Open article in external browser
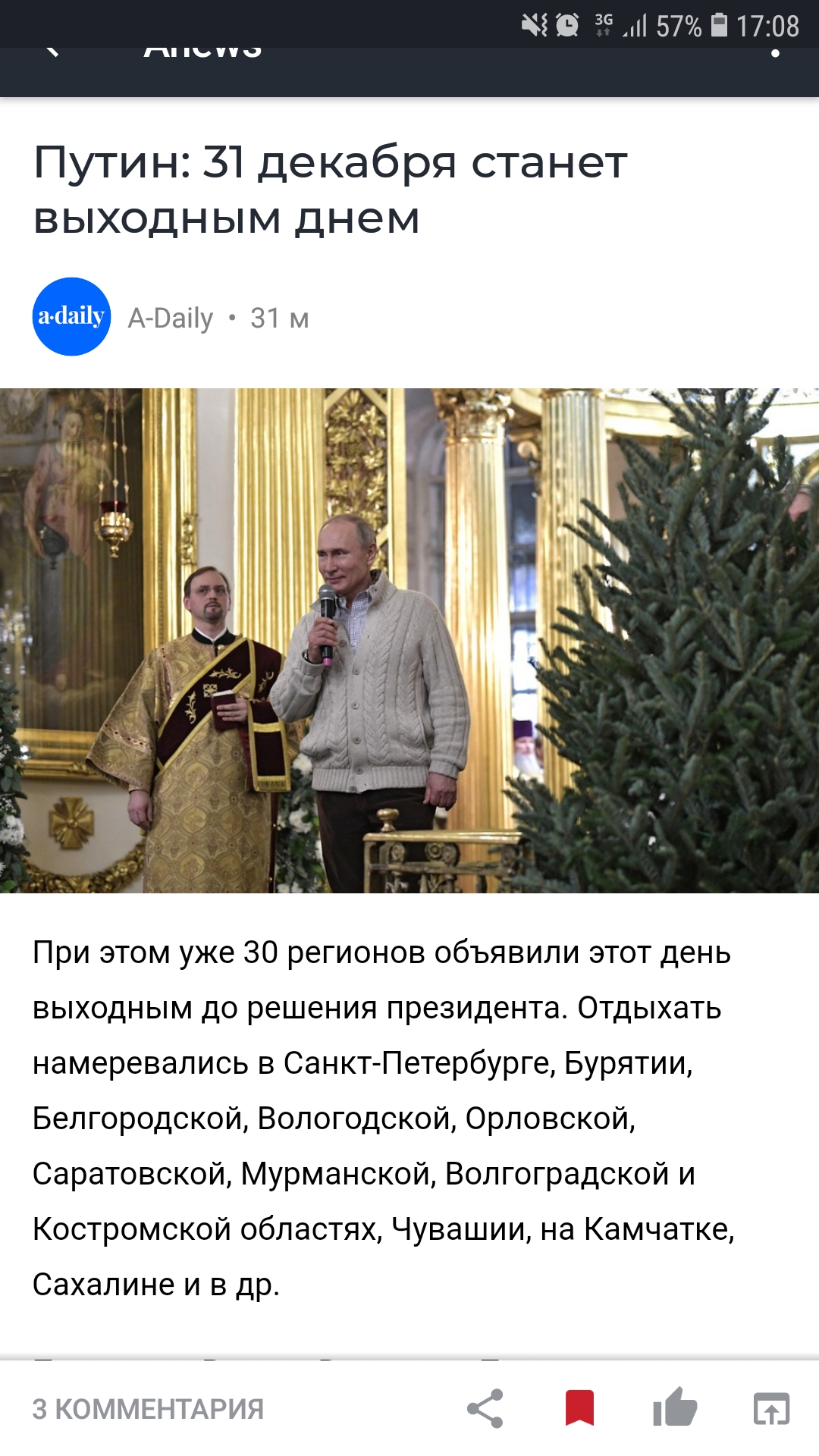This screenshot has width=819, height=1456. coord(771,1409)
